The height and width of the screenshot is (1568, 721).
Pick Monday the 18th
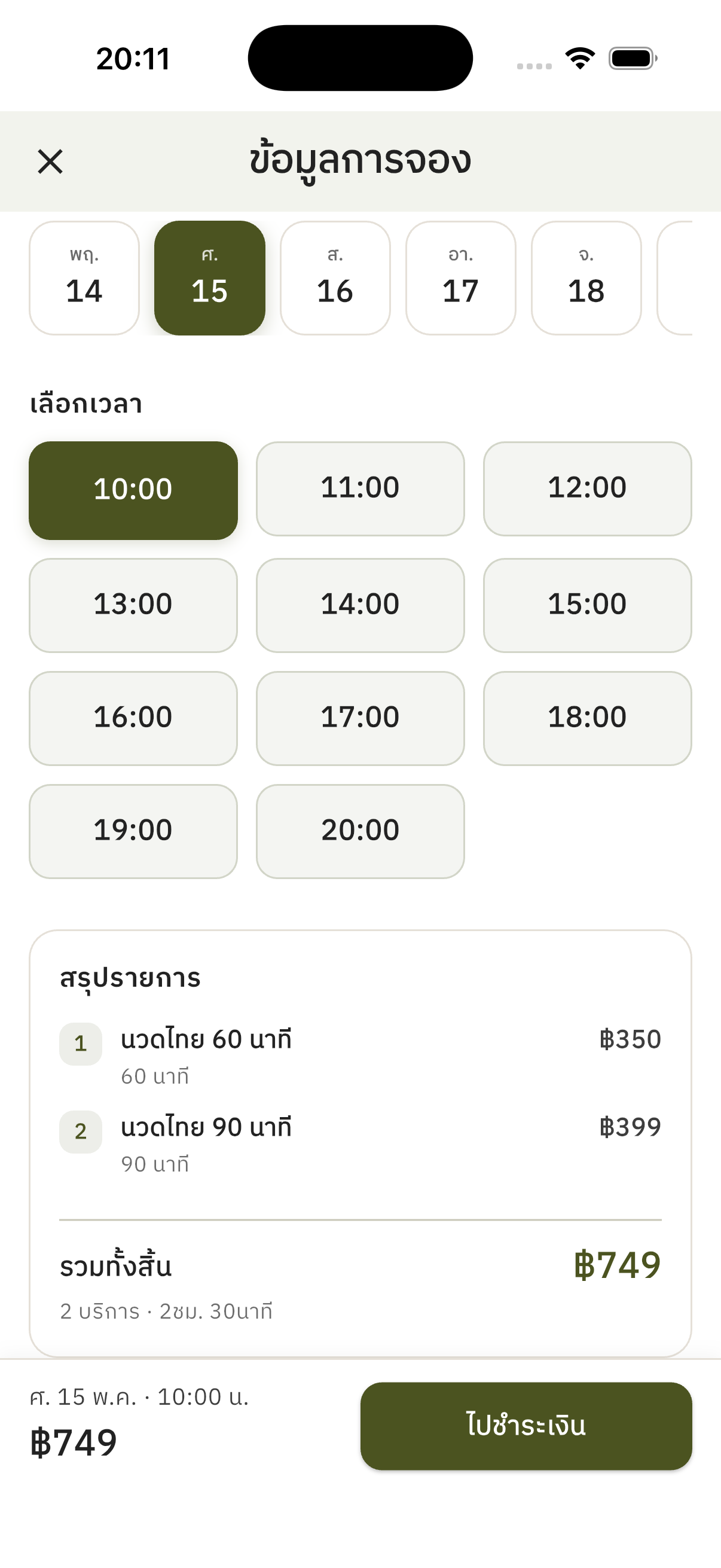click(x=586, y=278)
